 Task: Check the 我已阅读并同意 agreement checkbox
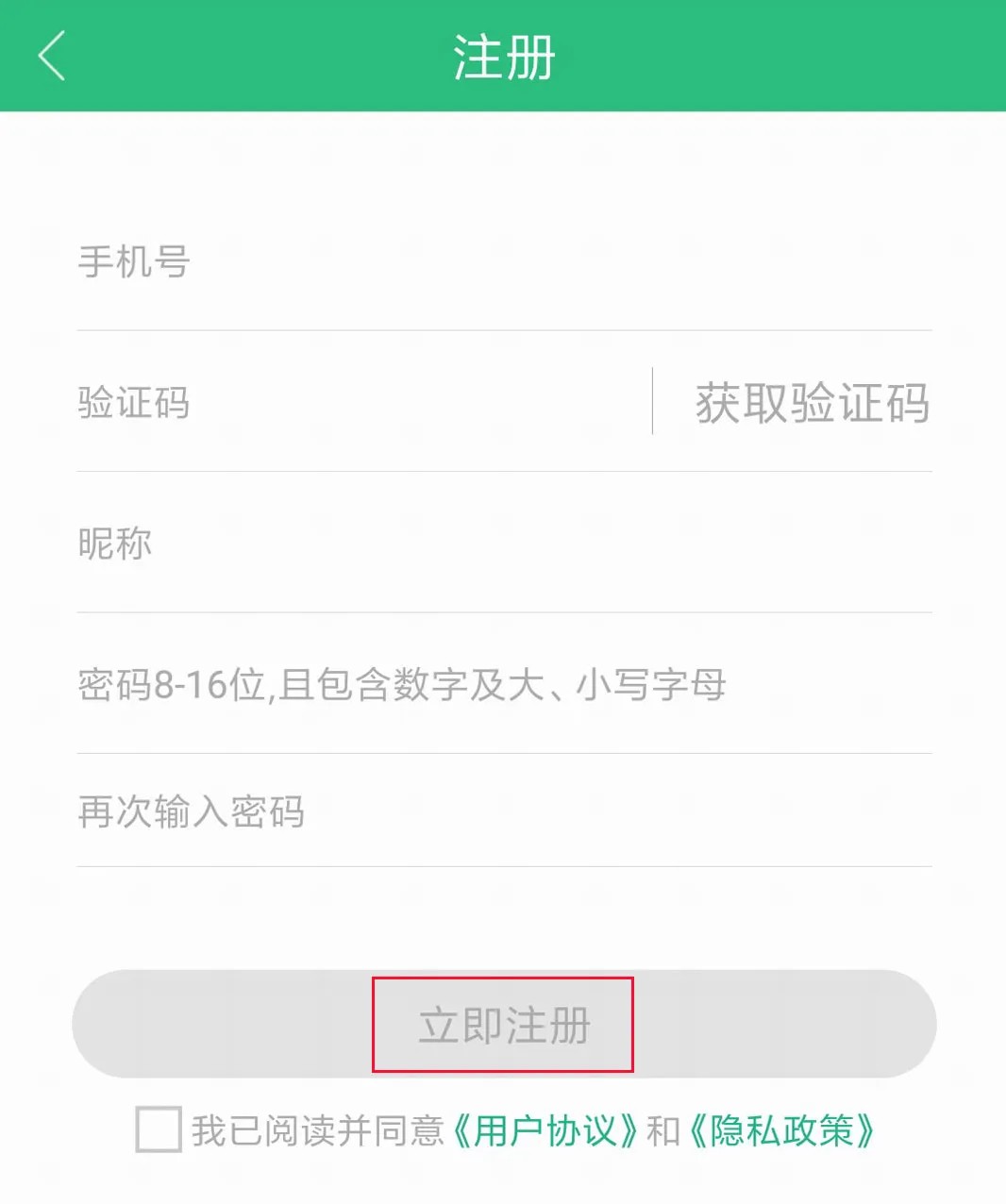158,1129
